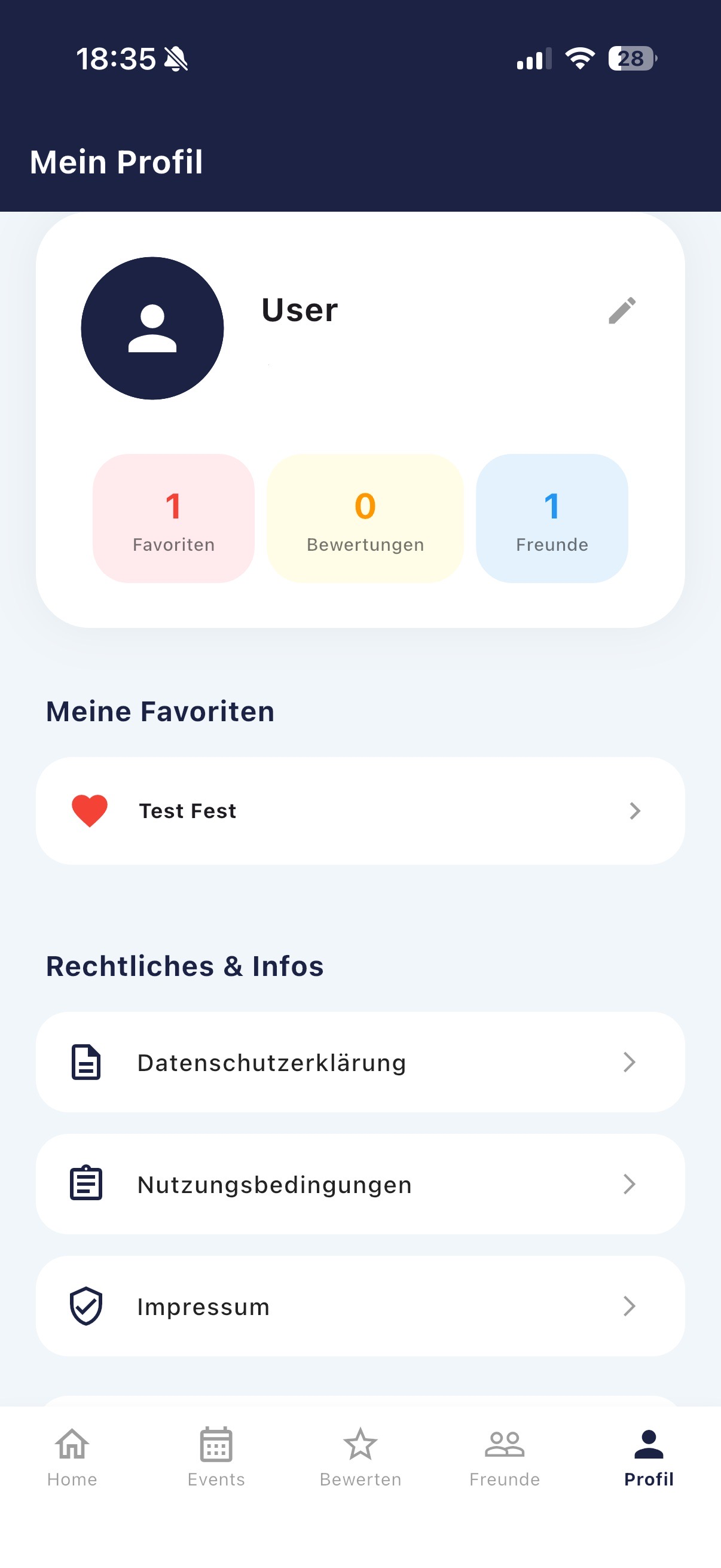Open the Impressum page
Image resolution: width=721 pixels, height=1568 pixels.
click(360, 1305)
